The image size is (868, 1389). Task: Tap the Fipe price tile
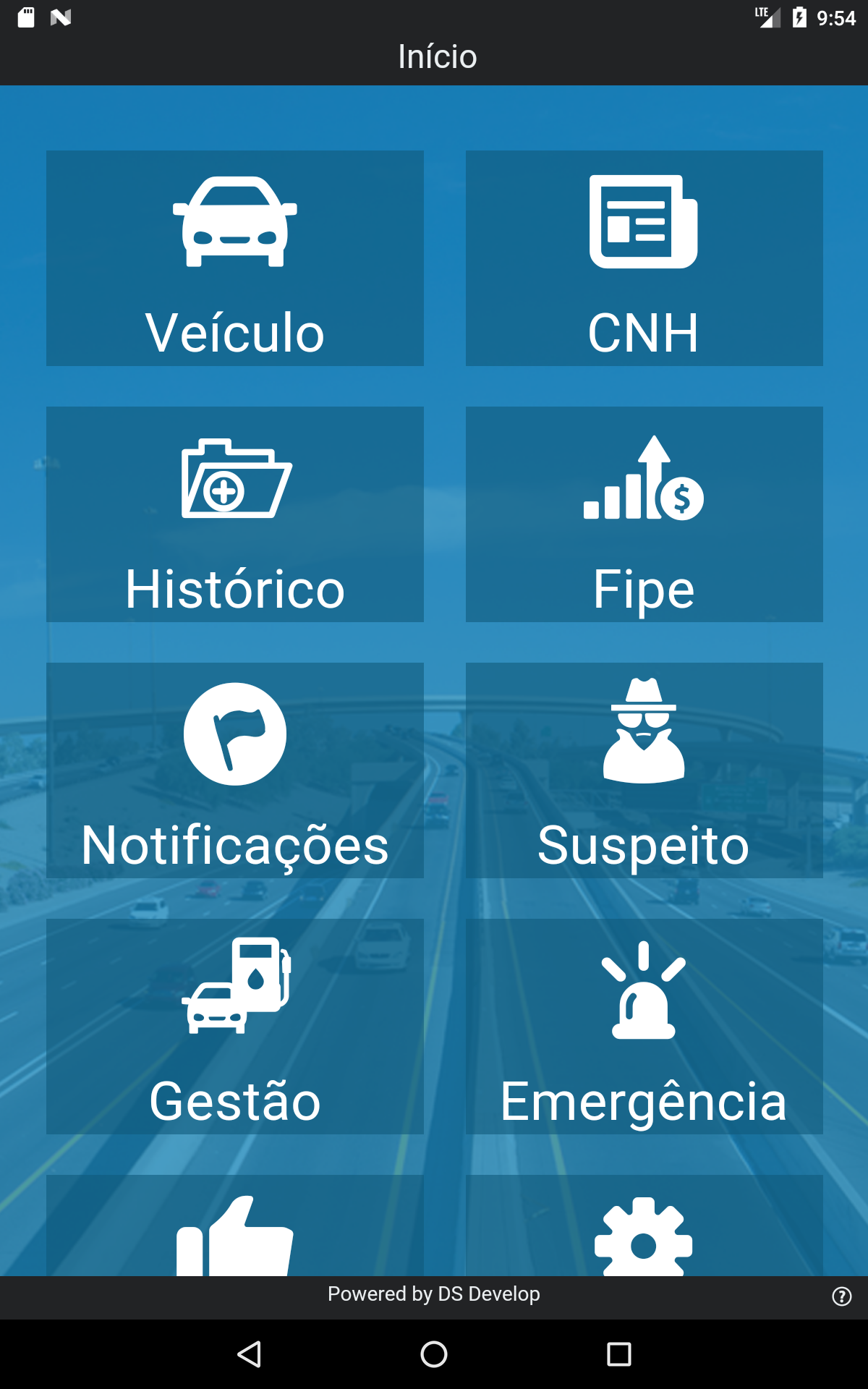click(644, 514)
